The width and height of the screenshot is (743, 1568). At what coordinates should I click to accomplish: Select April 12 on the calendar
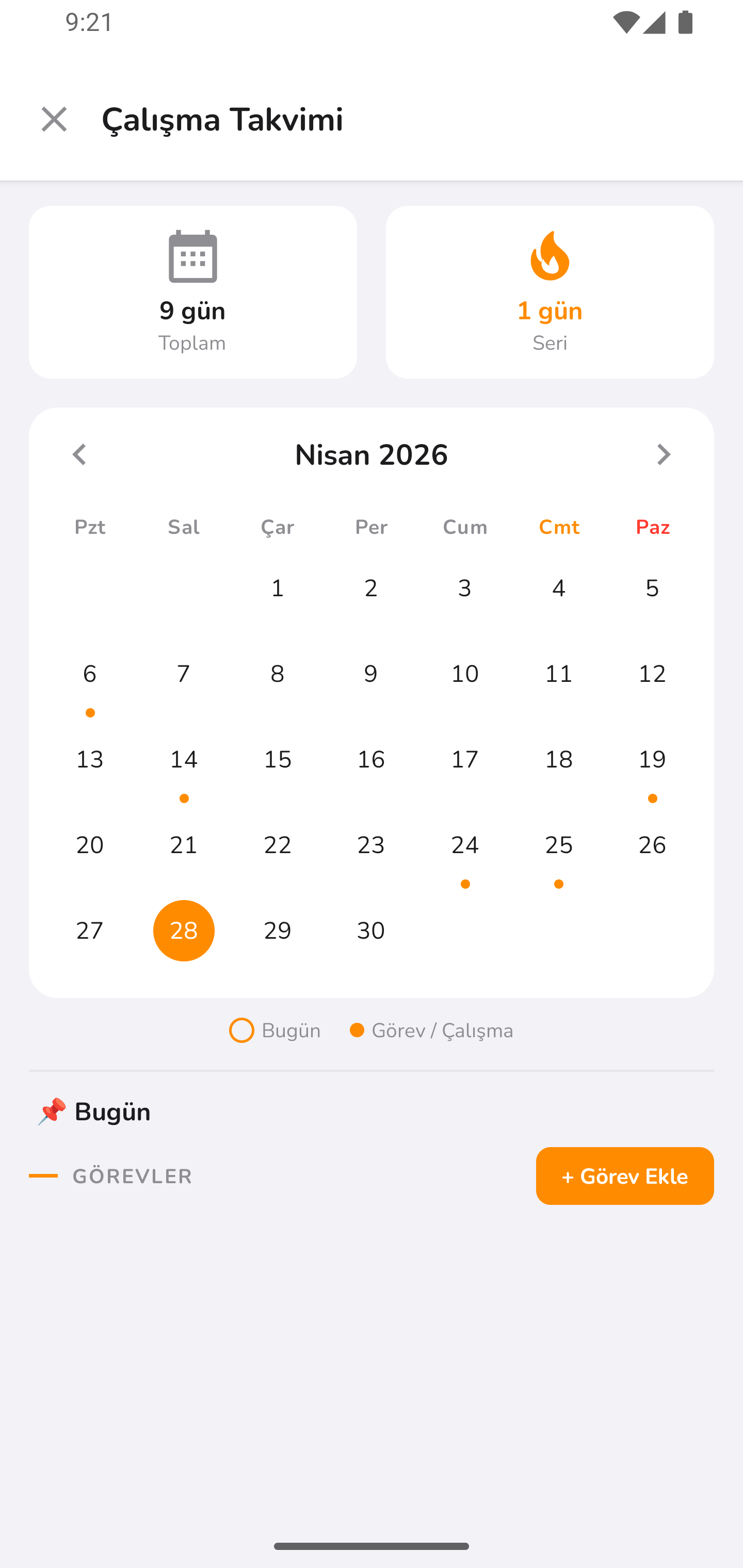click(x=652, y=674)
